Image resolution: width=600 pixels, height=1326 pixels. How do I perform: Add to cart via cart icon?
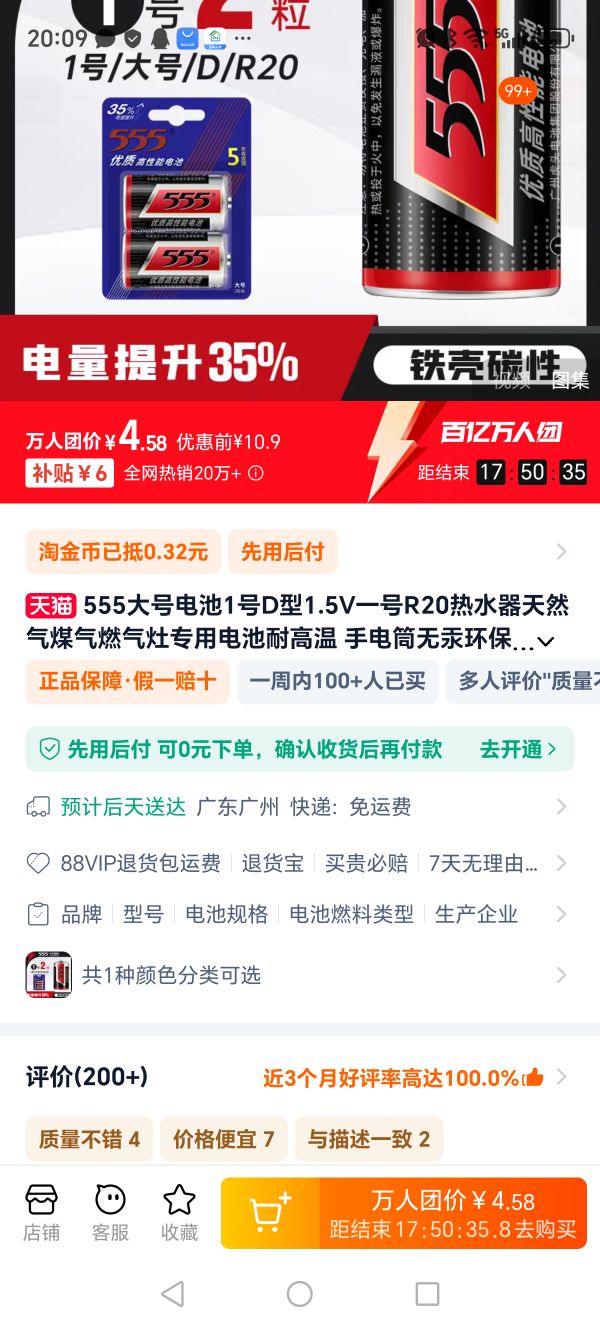pyautogui.click(x=270, y=1213)
